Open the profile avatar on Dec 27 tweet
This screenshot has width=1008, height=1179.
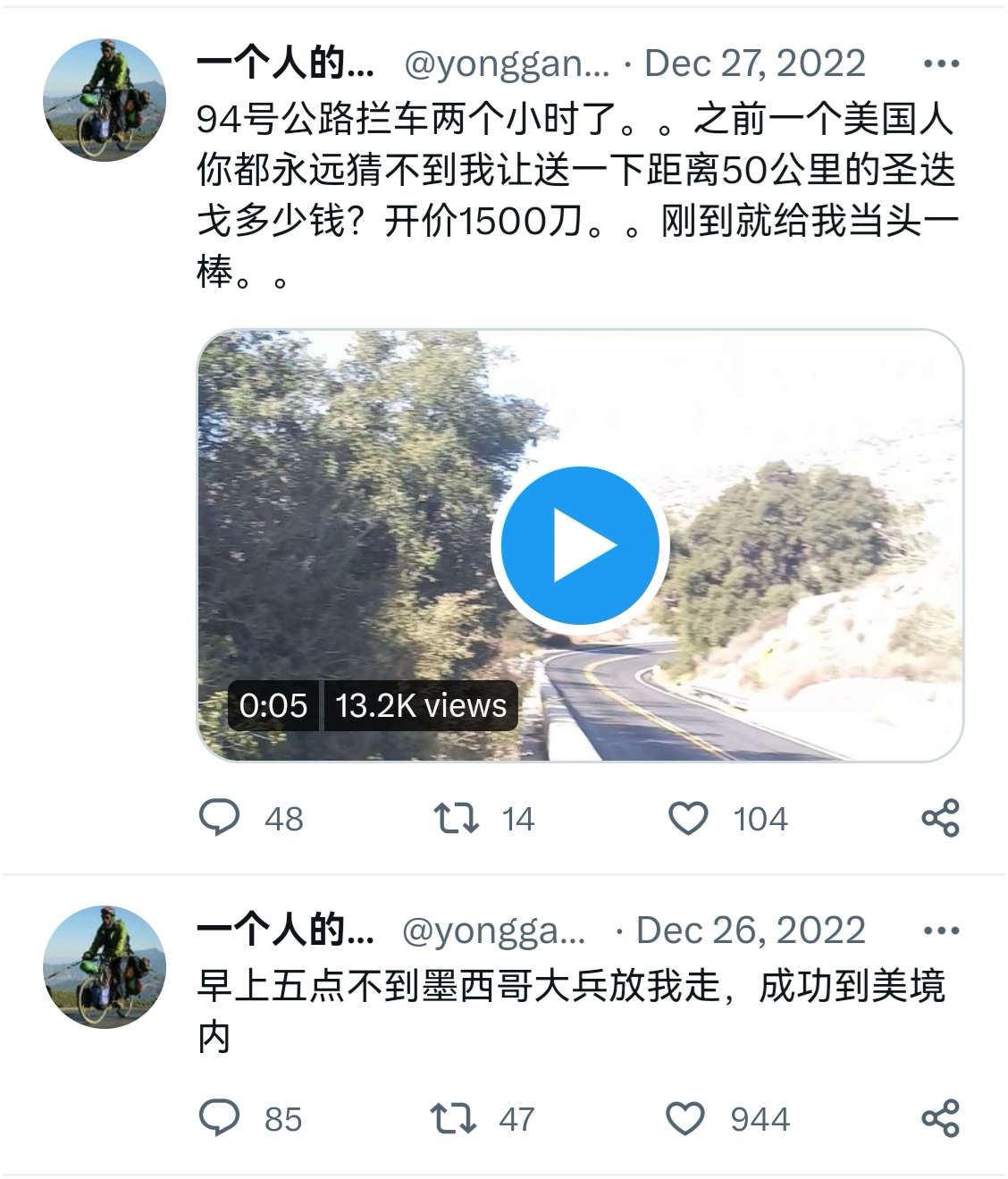pyautogui.click(x=105, y=100)
